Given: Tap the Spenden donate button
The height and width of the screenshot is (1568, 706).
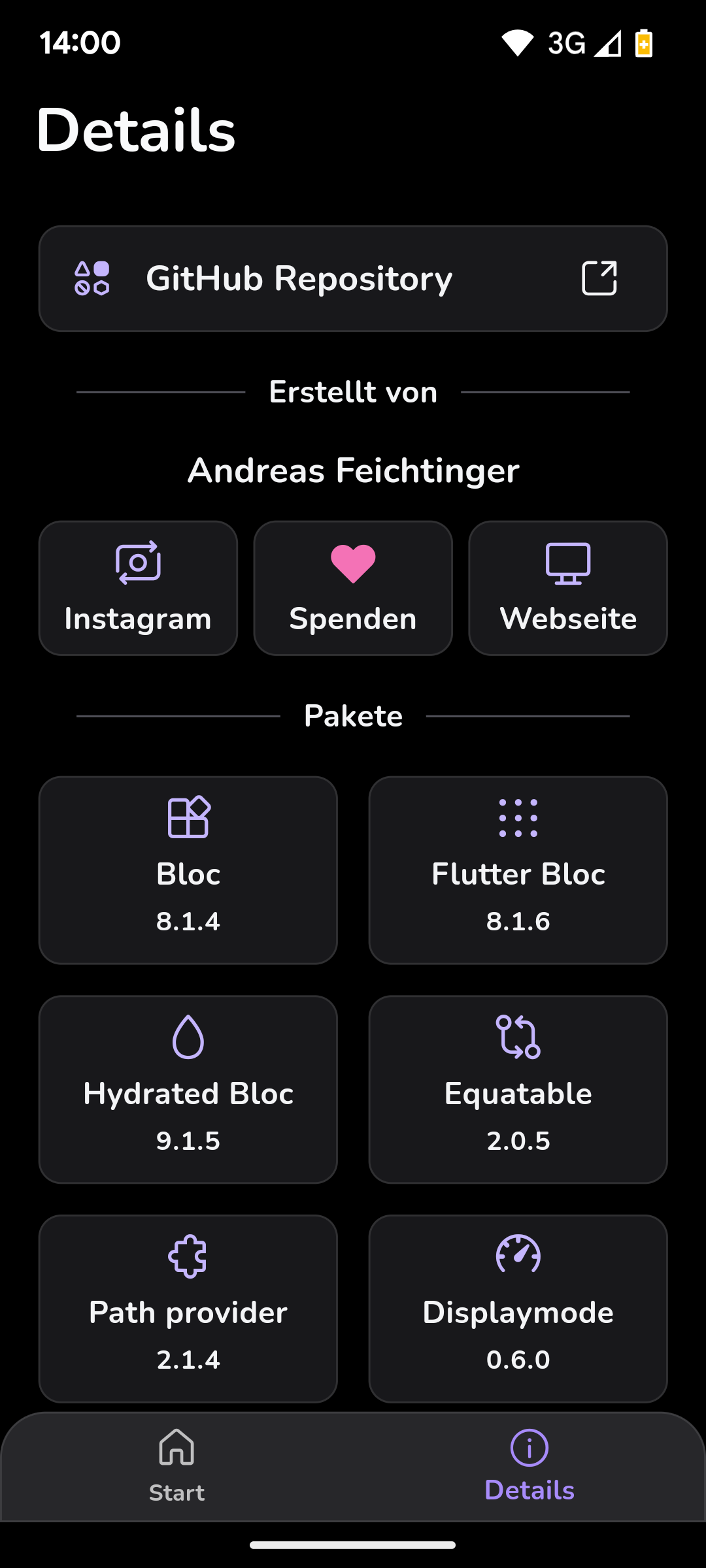Looking at the screenshot, I should (x=353, y=588).
